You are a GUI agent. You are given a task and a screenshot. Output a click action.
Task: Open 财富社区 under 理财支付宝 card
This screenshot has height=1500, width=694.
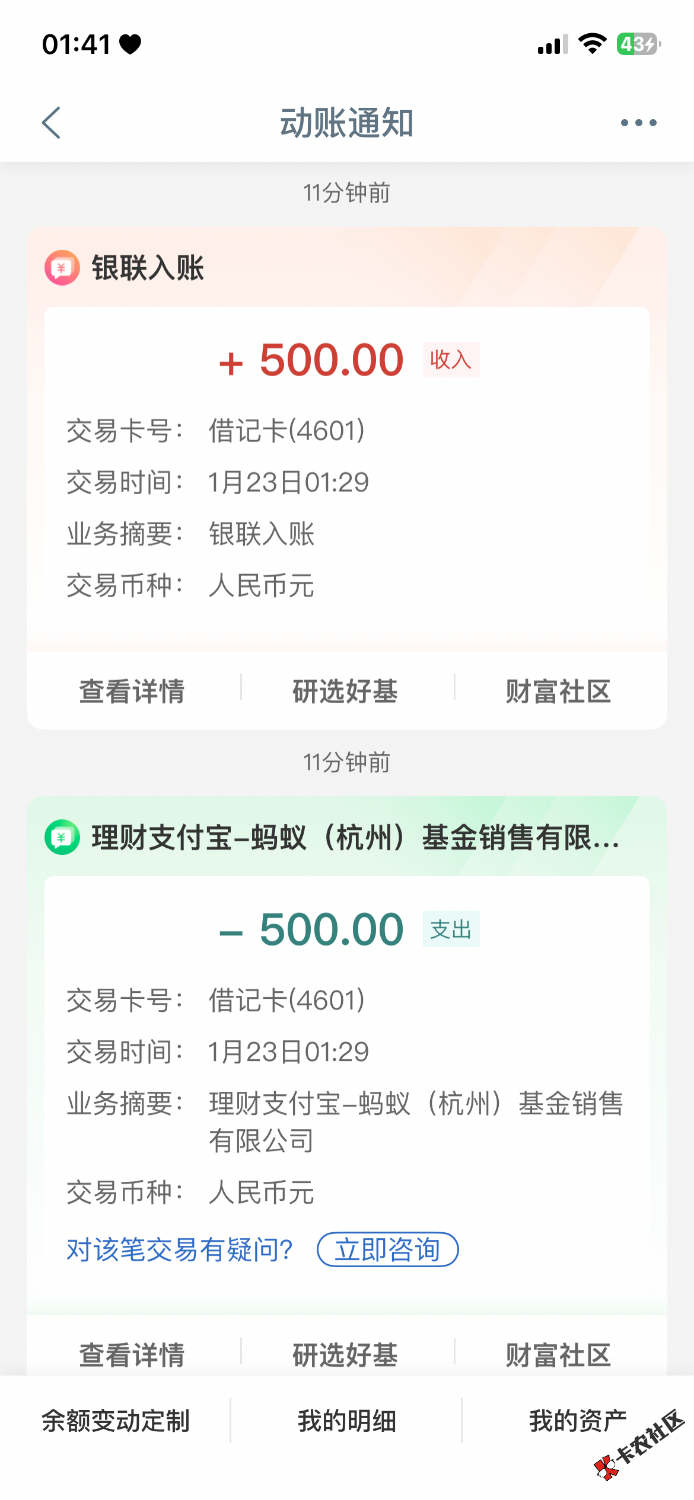(558, 1354)
